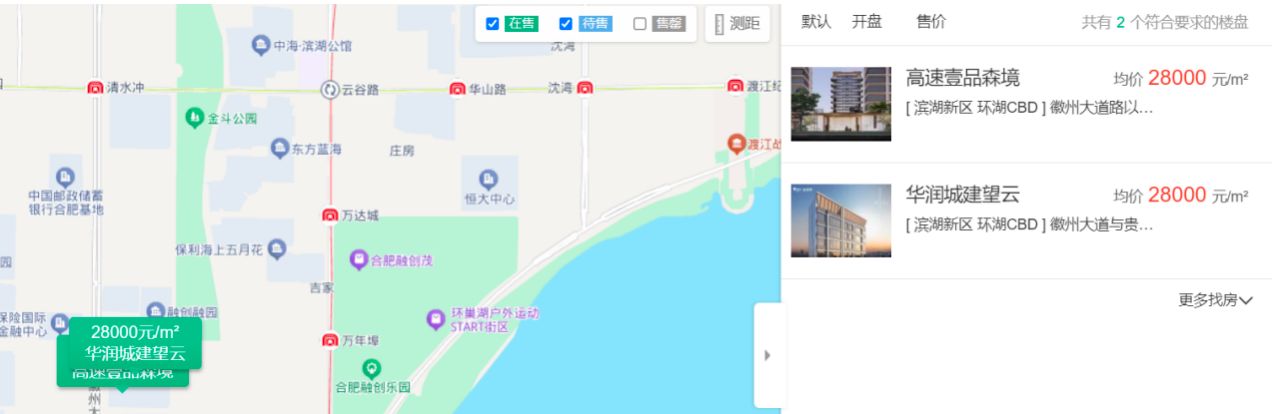
Task: Sort listings by 开盘
Action: [x=867, y=22]
